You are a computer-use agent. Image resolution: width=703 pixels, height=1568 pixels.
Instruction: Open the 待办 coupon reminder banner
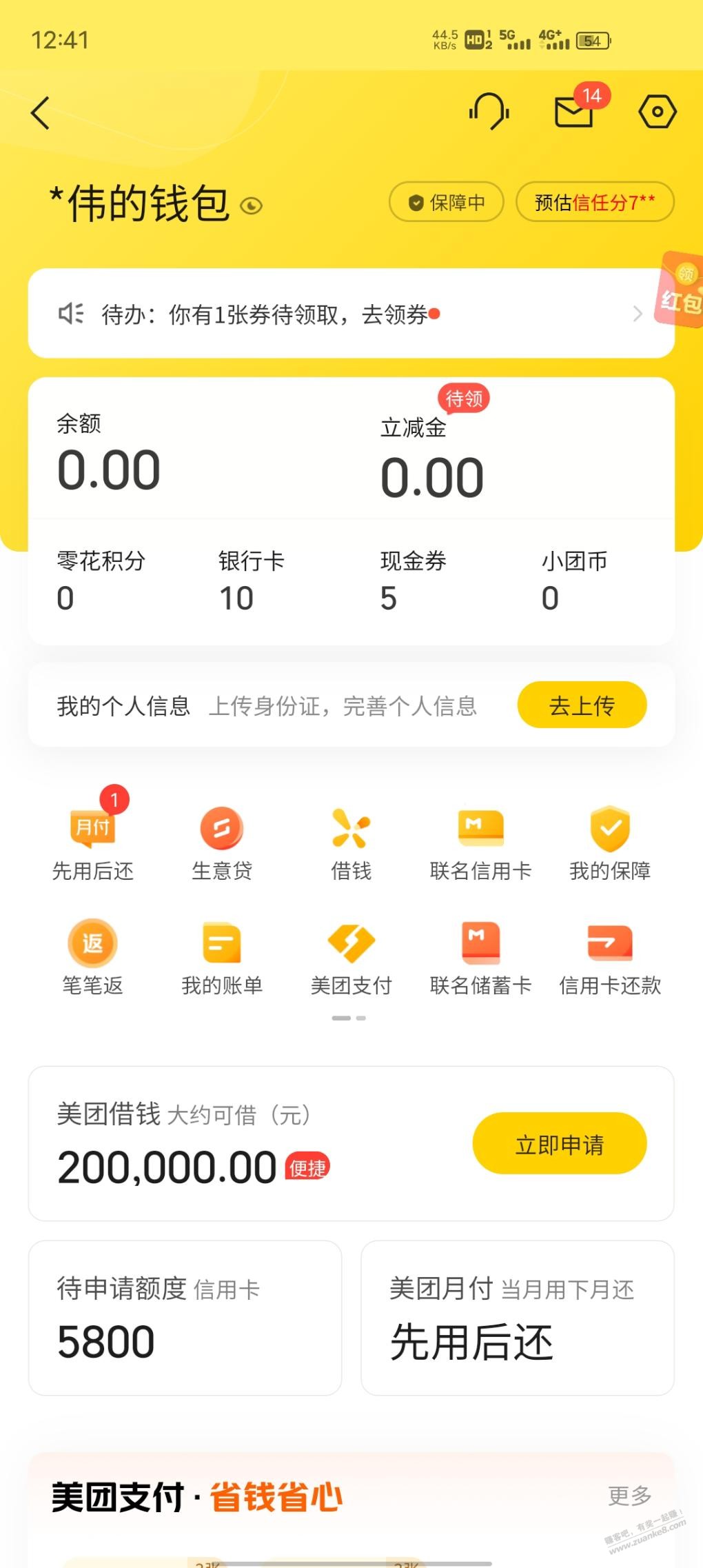[x=351, y=314]
